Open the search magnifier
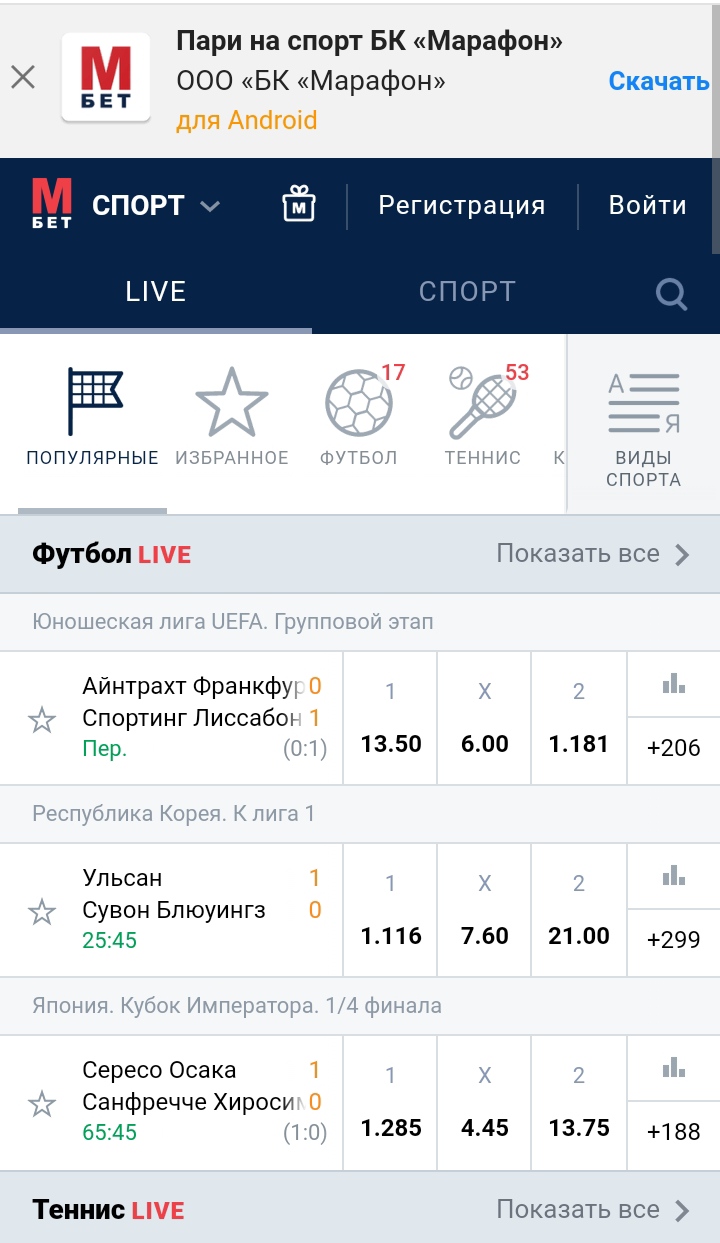 671,294
